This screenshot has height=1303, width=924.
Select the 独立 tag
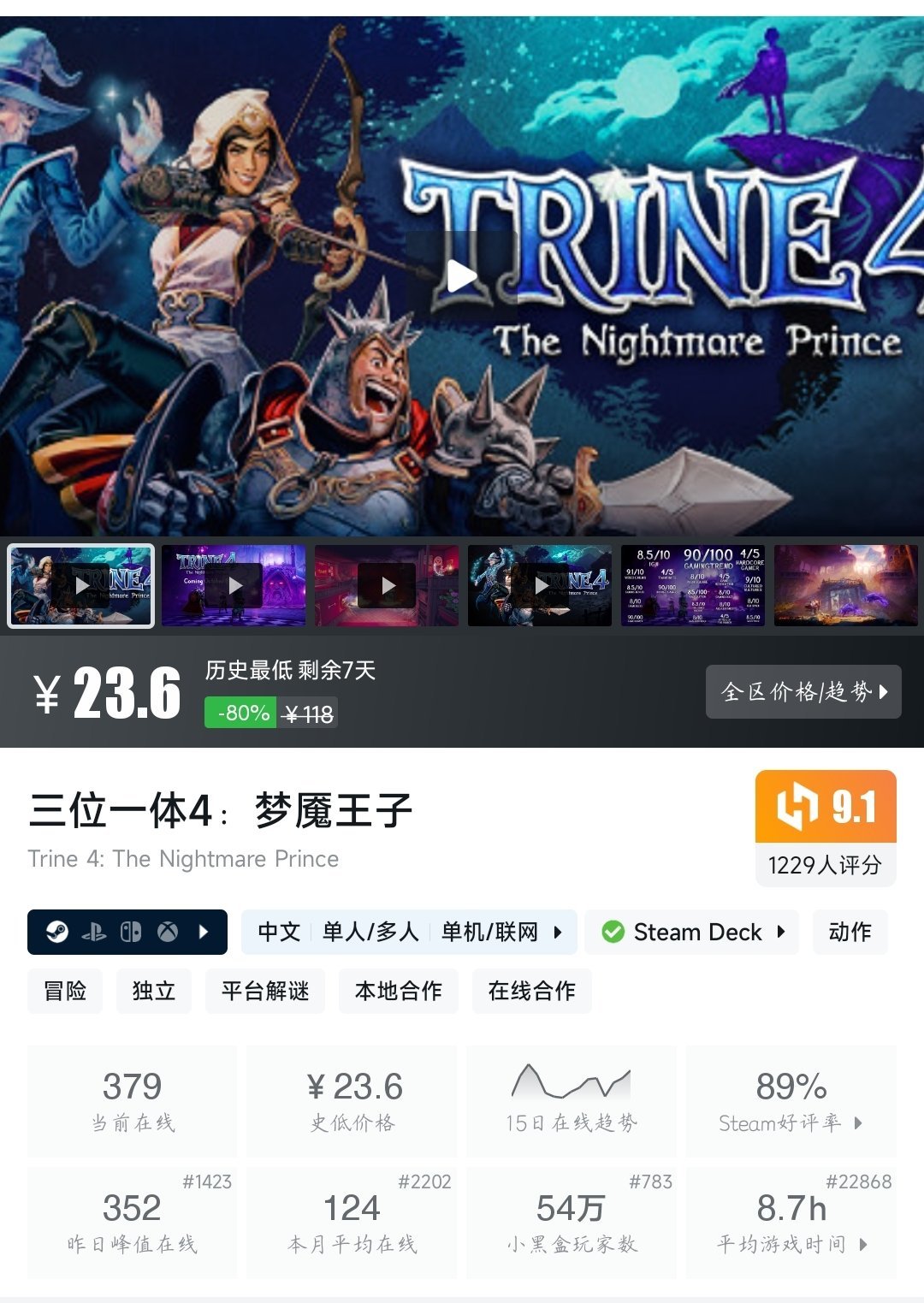pyautogui.click(x=154, y=991)
